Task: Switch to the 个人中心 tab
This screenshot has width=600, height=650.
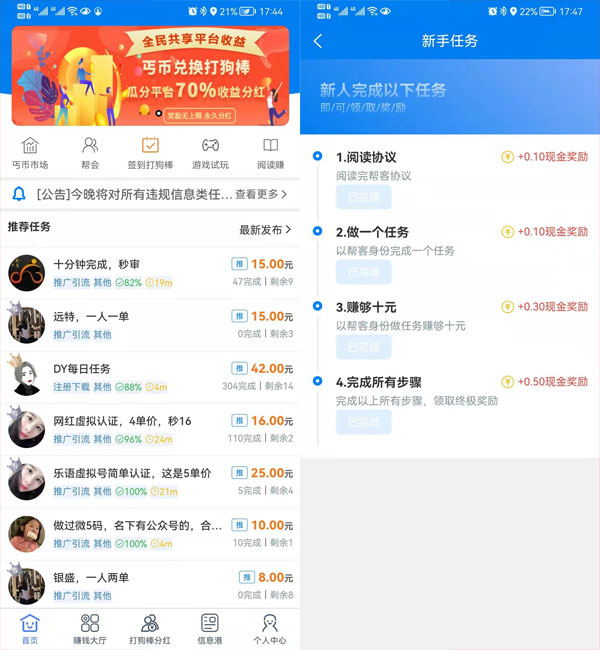Action: 270,629
